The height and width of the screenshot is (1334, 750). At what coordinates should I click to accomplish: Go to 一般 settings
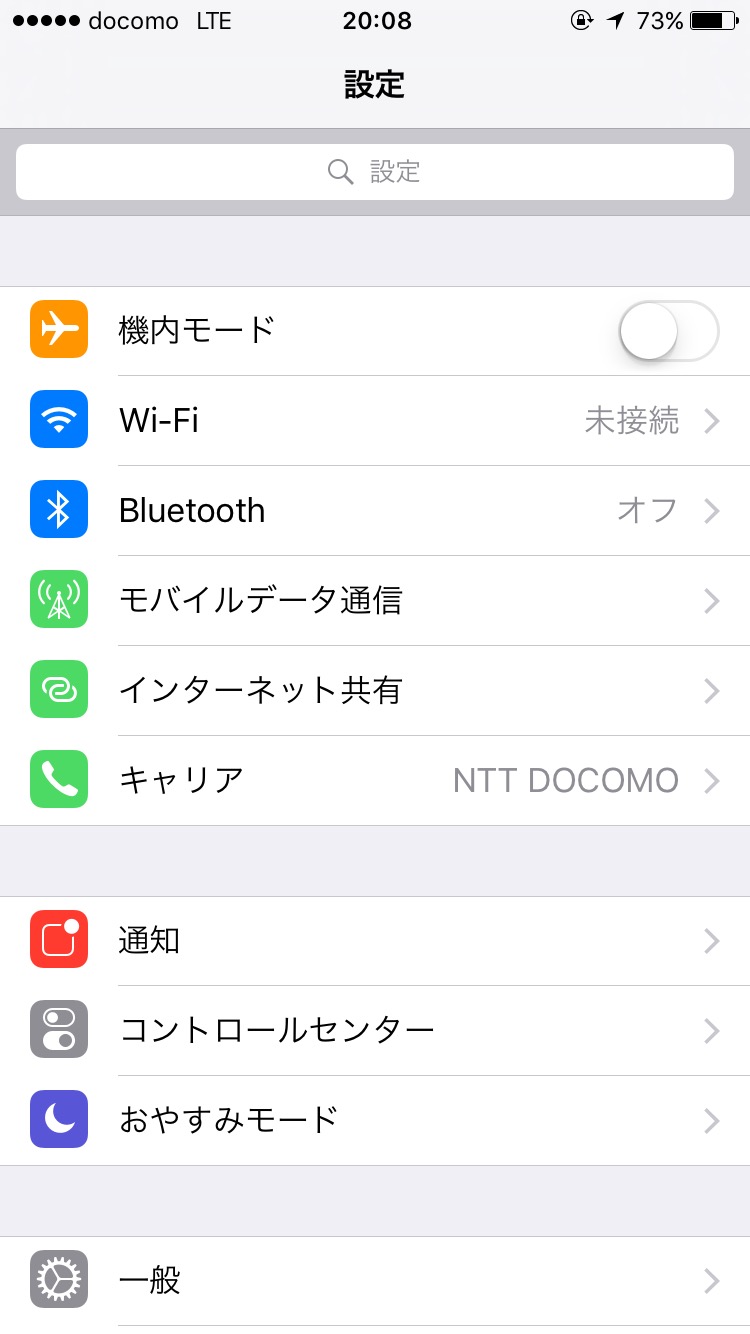coord(375,1281)
